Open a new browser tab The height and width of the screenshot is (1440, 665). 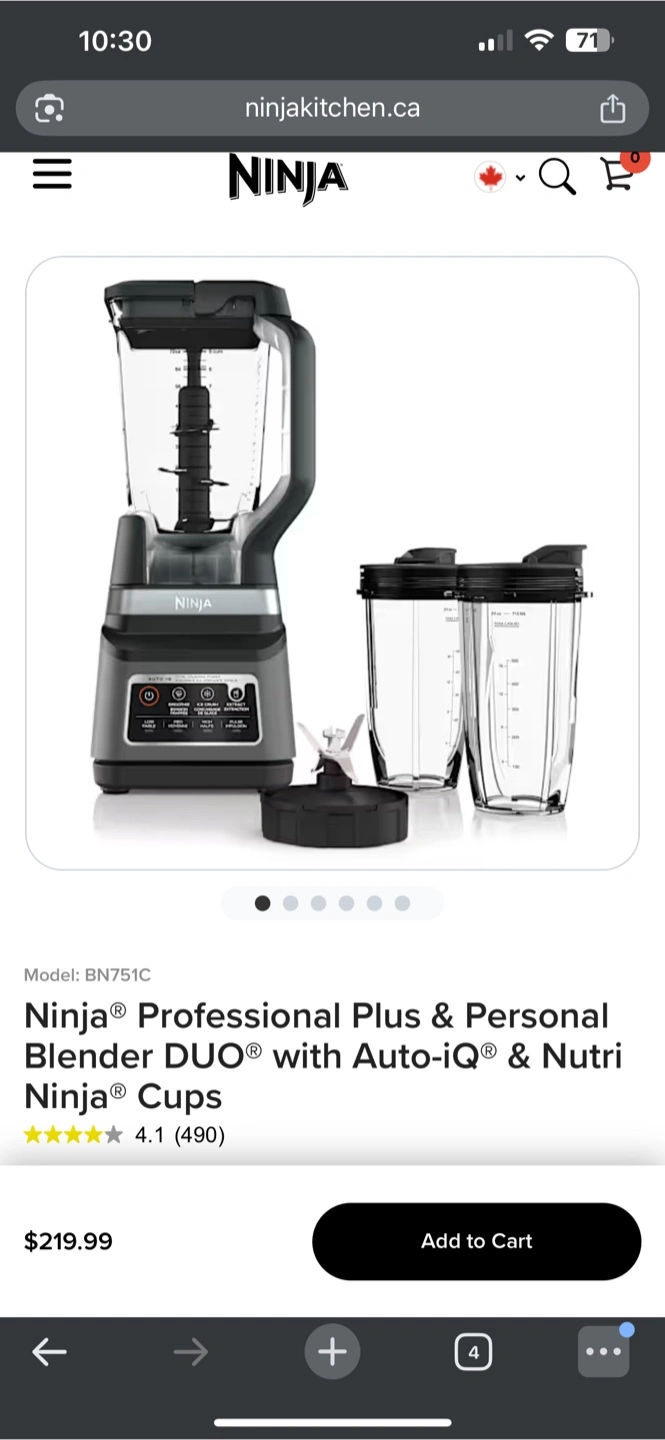332,1353
